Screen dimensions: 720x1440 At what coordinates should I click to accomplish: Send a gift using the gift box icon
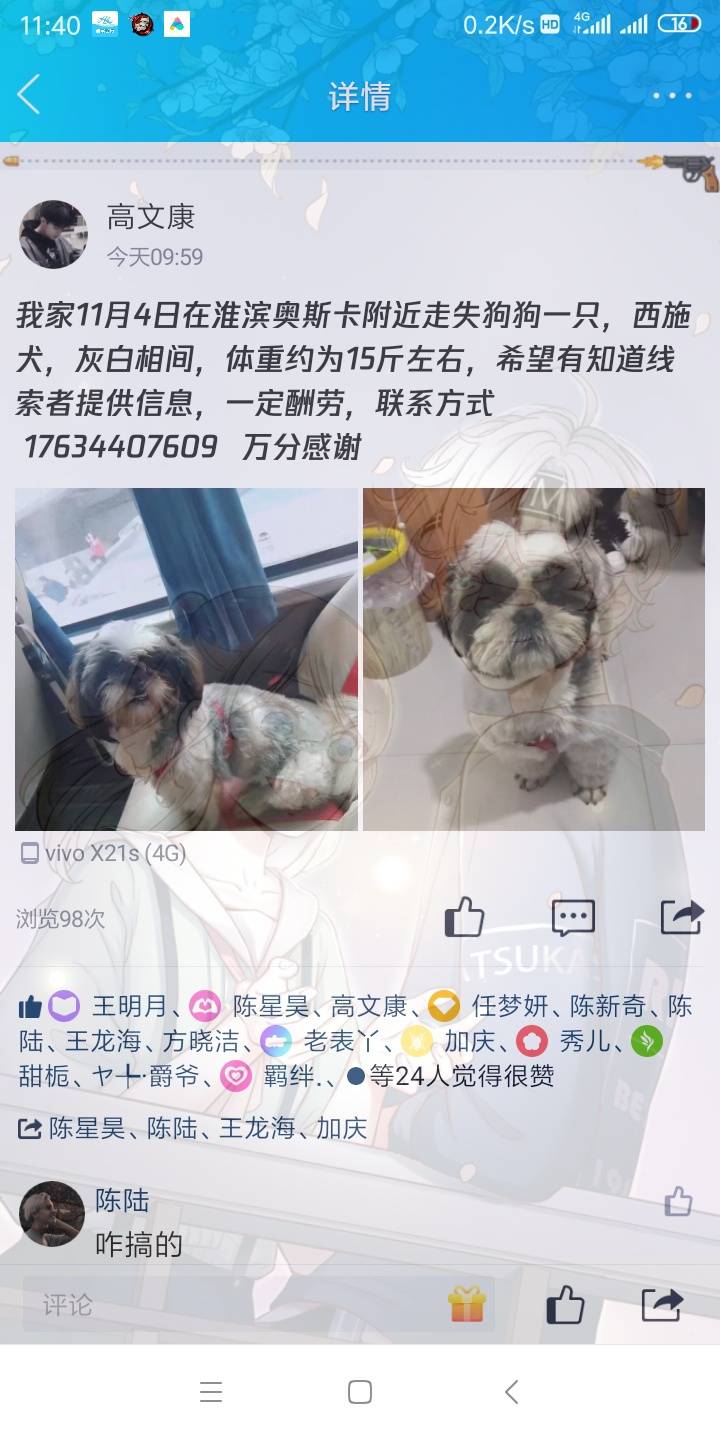click(466, 1304)
